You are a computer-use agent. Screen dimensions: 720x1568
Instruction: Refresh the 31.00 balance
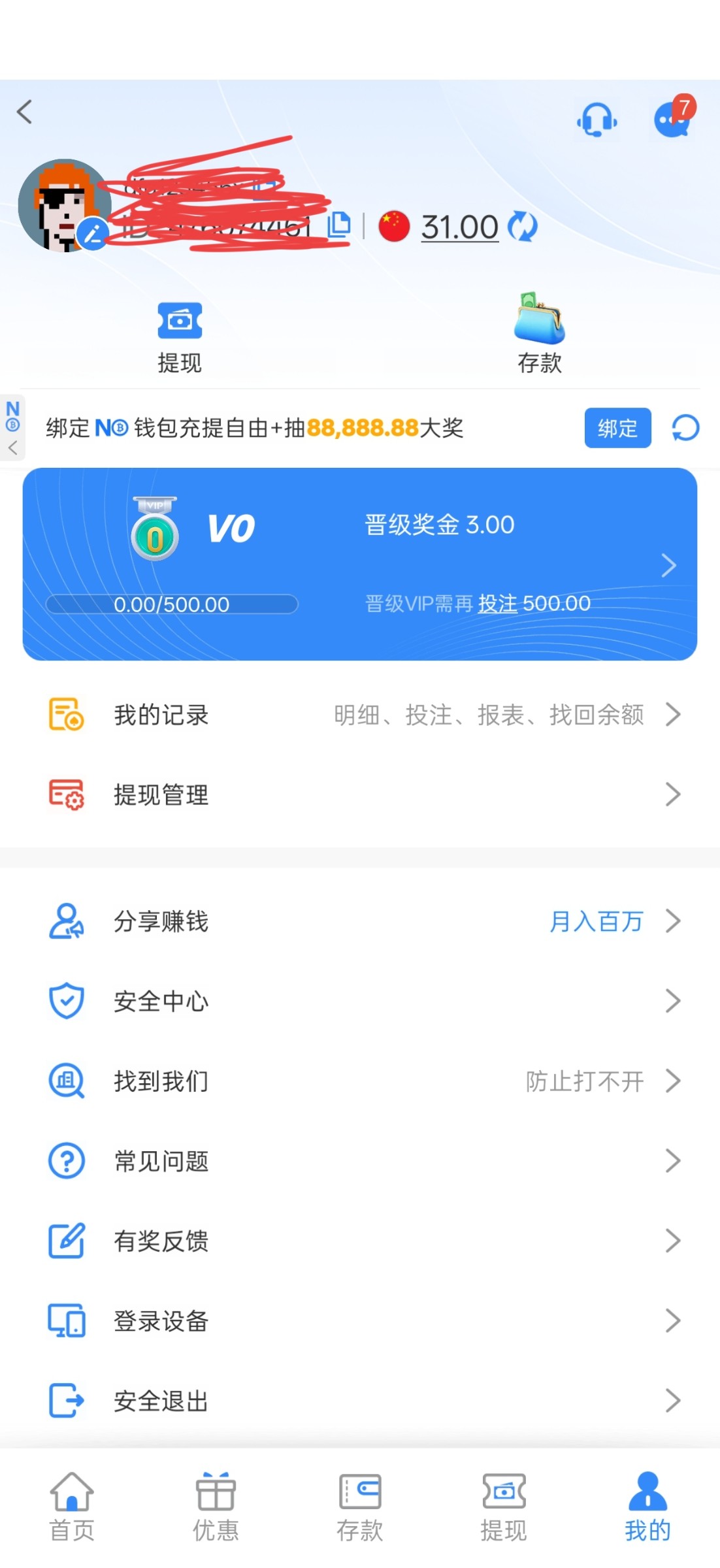click(x=523, y=227)
